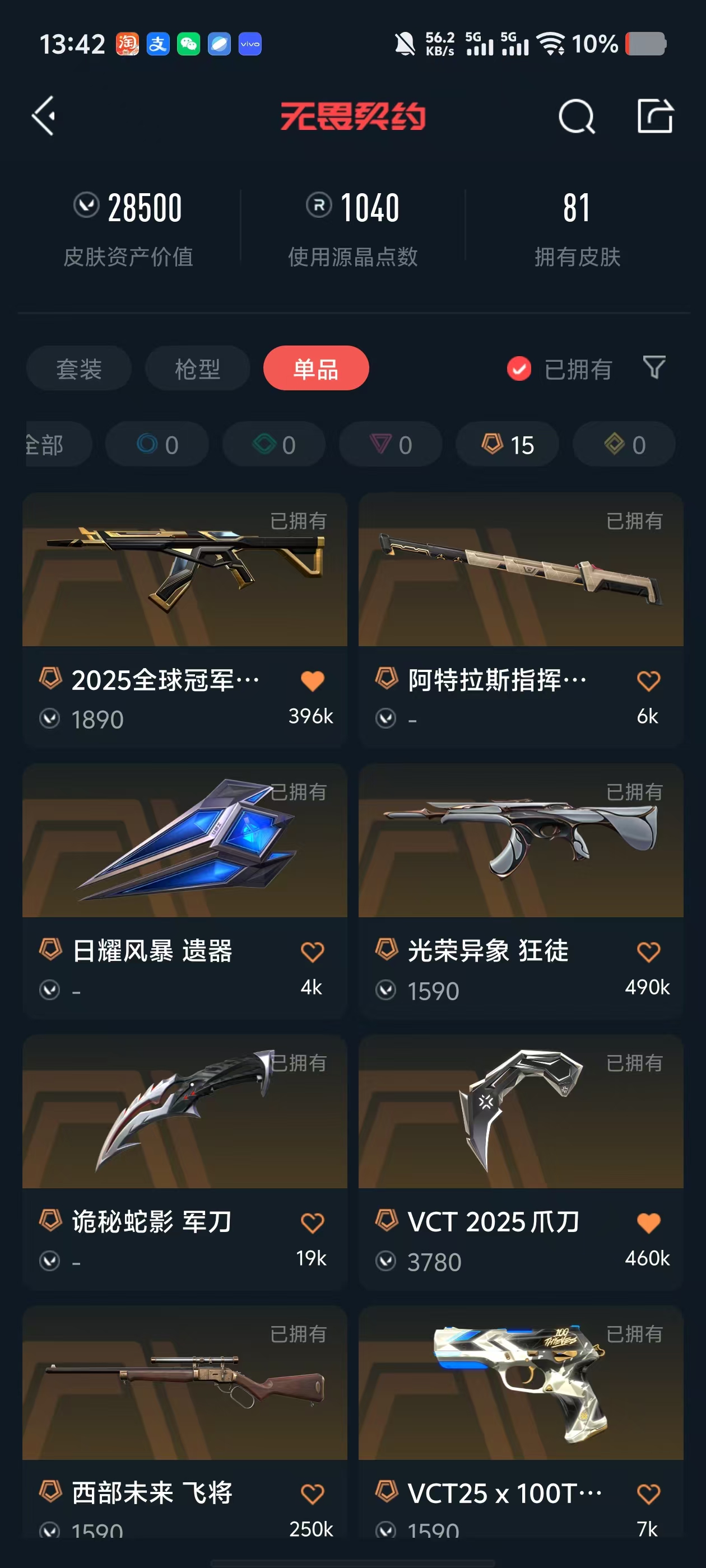Image resolution: width=706 pixels, height=1568 pixels.
Task: Go back using the top-left arrow
Action: [44, 116]
